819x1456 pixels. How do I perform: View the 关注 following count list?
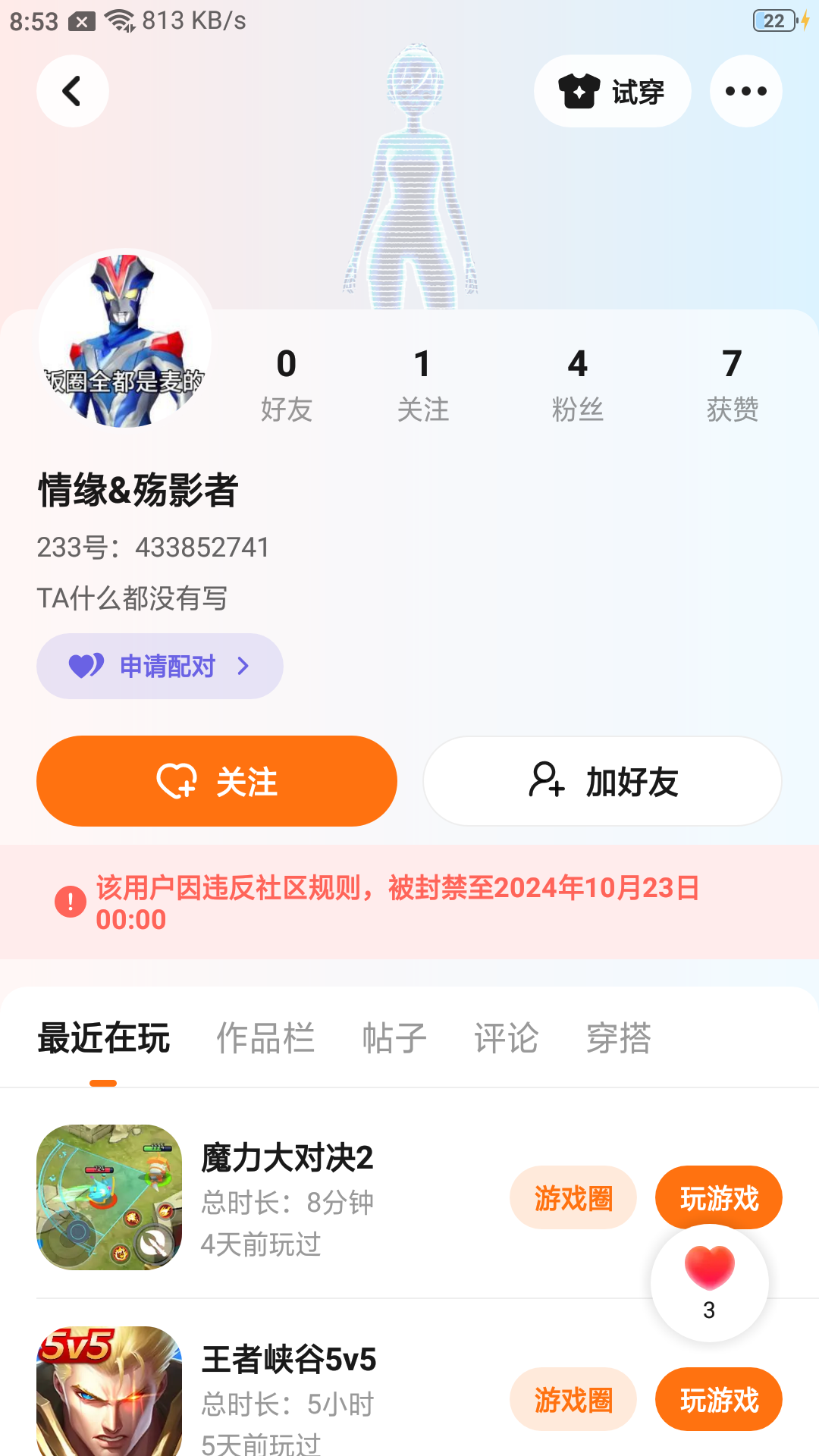(423, 384)
